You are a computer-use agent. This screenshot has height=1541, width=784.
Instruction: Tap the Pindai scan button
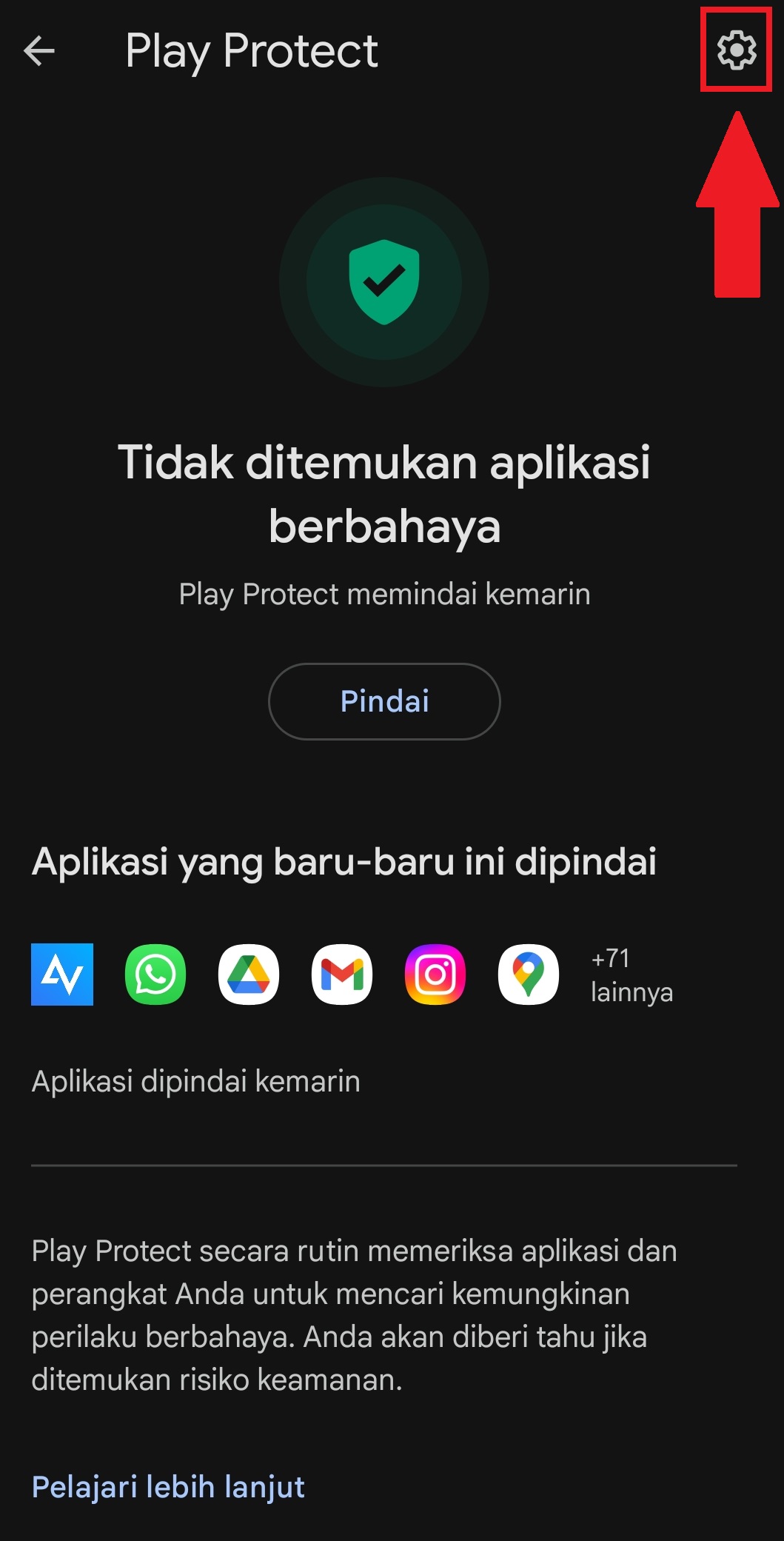pos(384,701)
